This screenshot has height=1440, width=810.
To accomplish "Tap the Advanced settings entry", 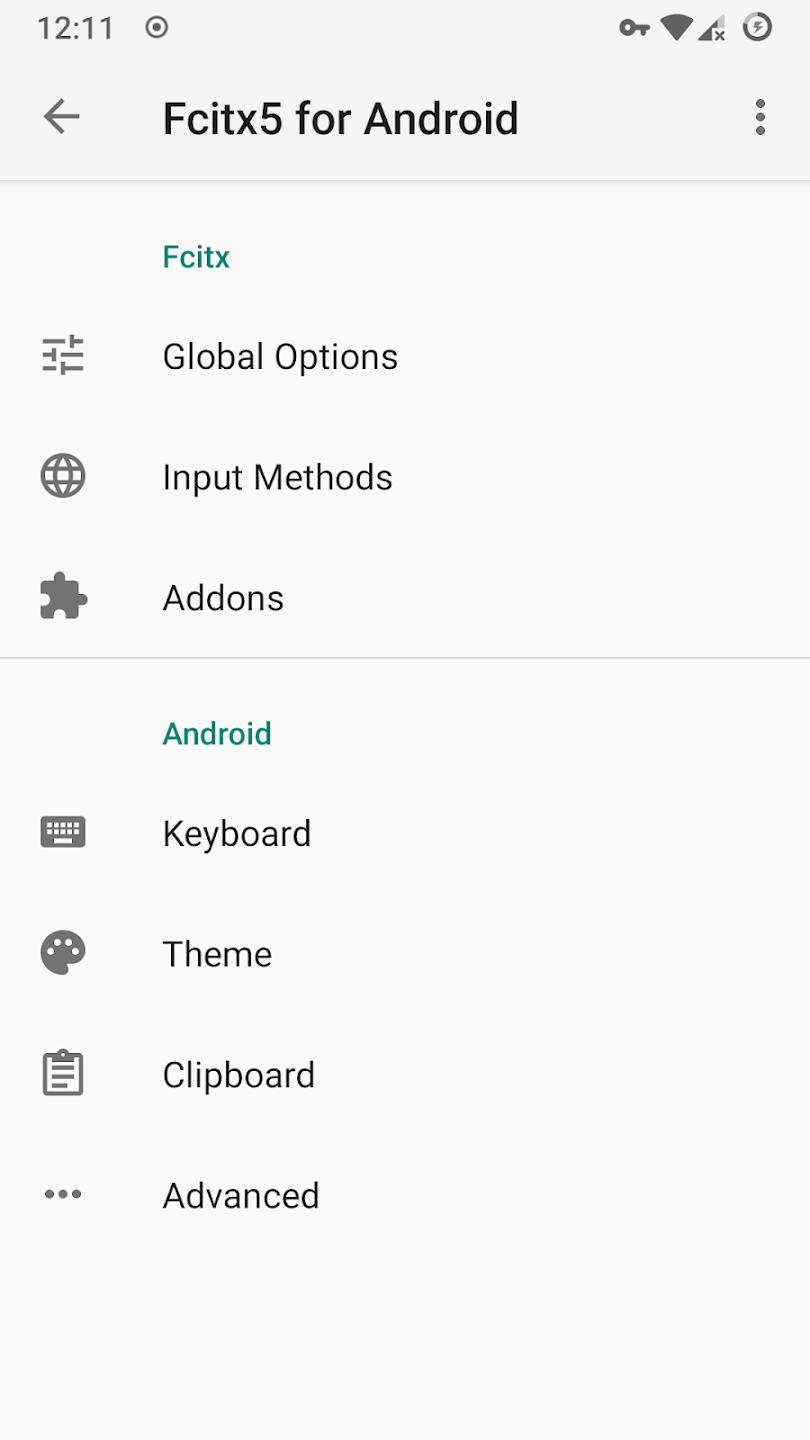I will (x=240, y=1194).
